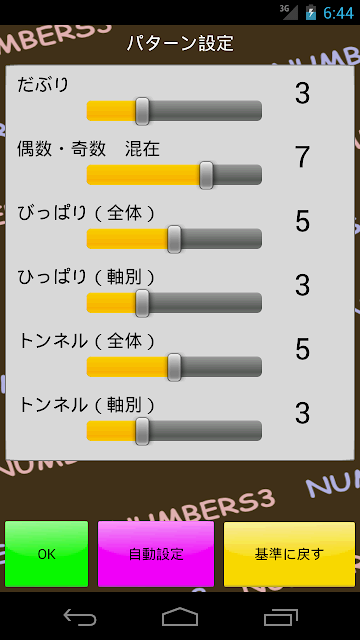Tap the トンネル(全体) slider
The height and width of the screenshot is (640, 360).
tap(174, 367)
